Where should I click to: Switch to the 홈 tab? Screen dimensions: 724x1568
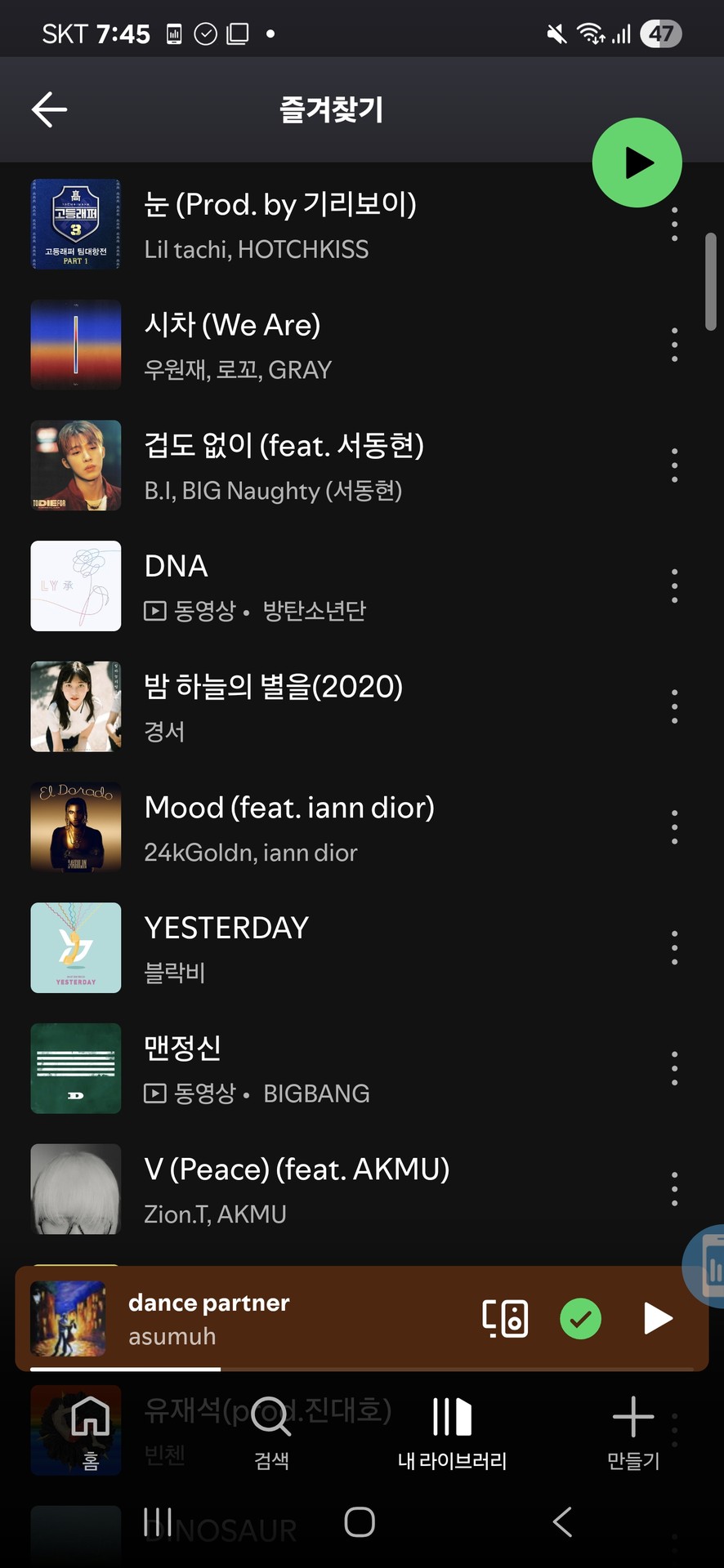91,1431
